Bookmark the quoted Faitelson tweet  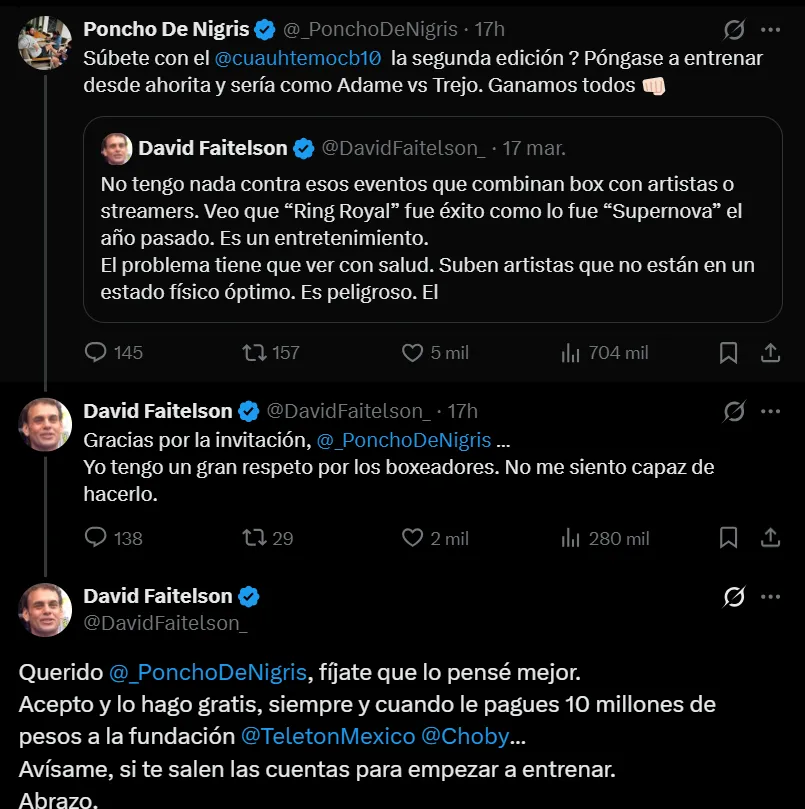[x=729, y=352]
